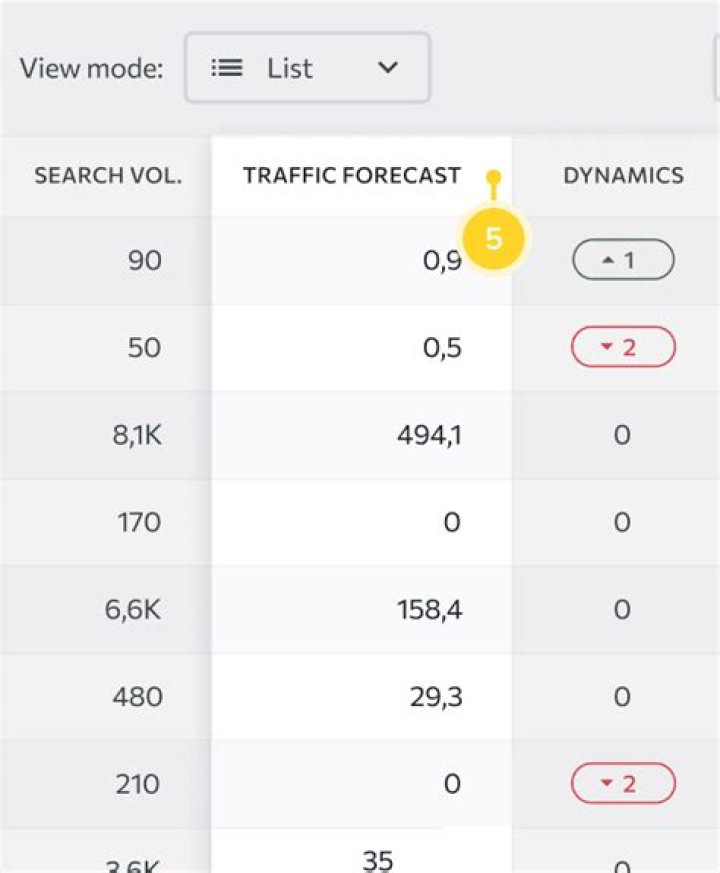Click the DYNAMICS column header
The image size is (720, 873).
click(x=621, y=175)
